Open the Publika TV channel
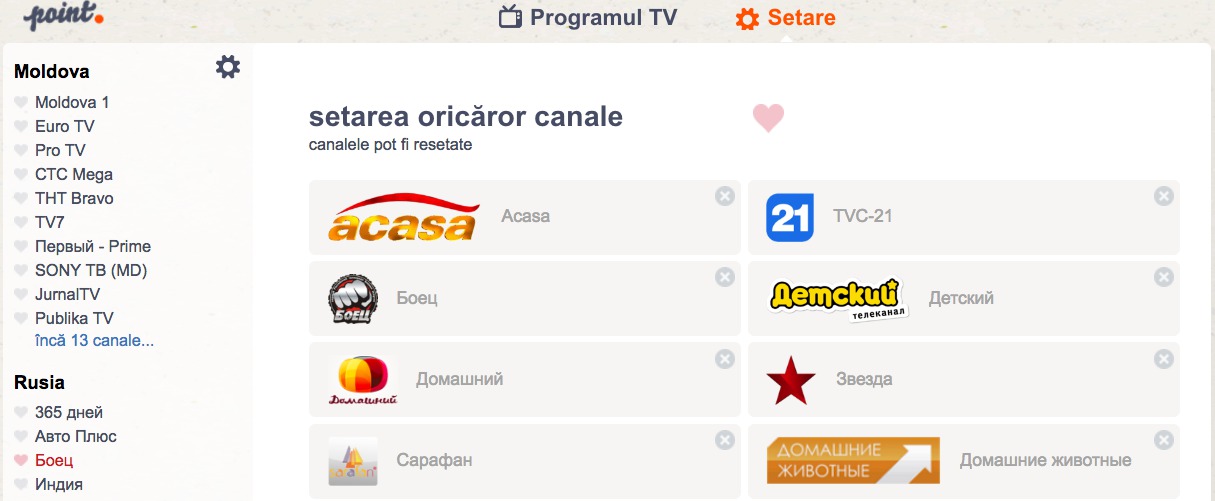The width and height of the screenshot is (1215, 501). (74, 318)
